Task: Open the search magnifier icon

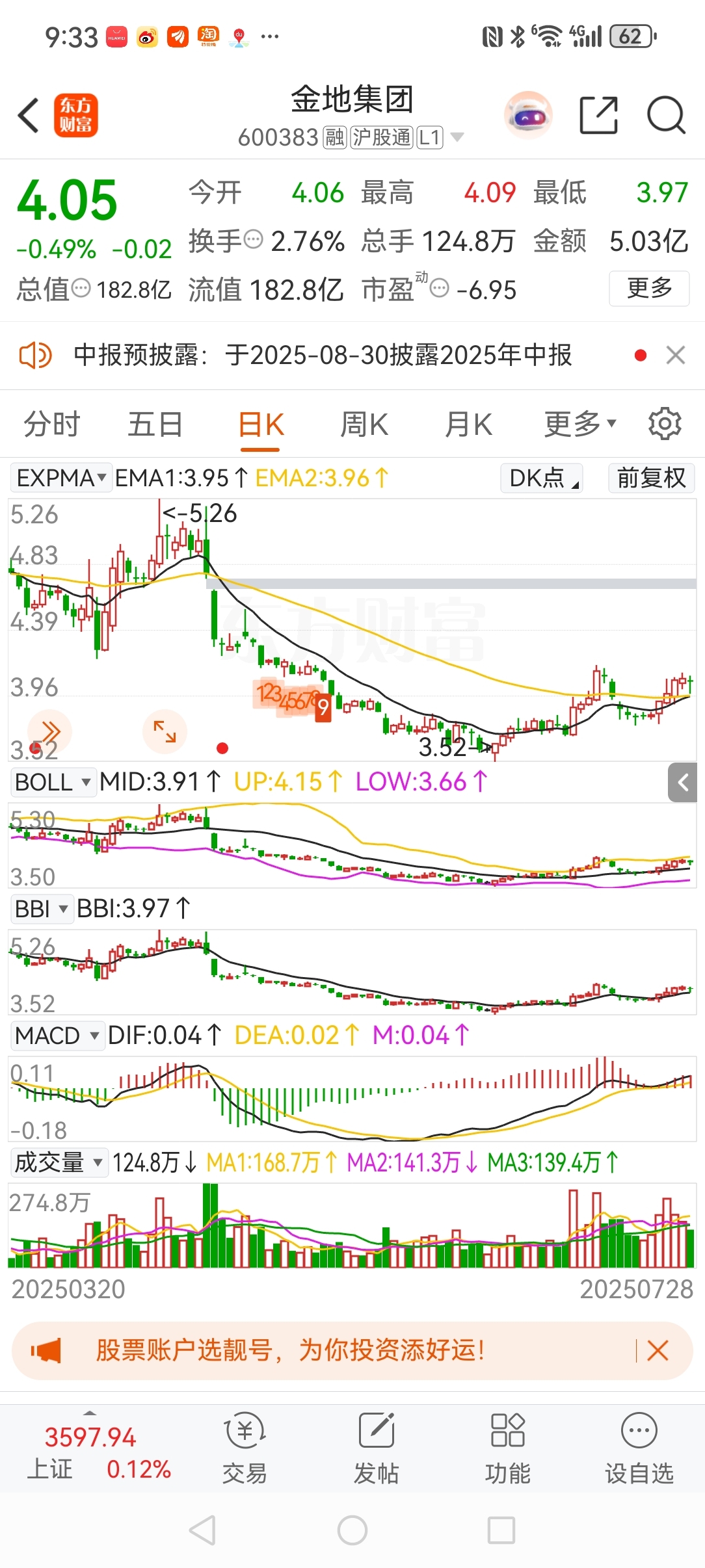Action: click(x=666, y=116)
